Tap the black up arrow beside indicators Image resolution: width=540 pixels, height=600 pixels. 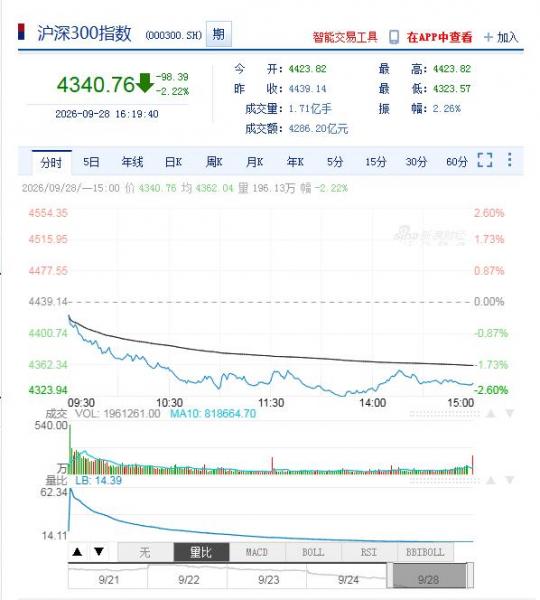[x=78, y=552]
